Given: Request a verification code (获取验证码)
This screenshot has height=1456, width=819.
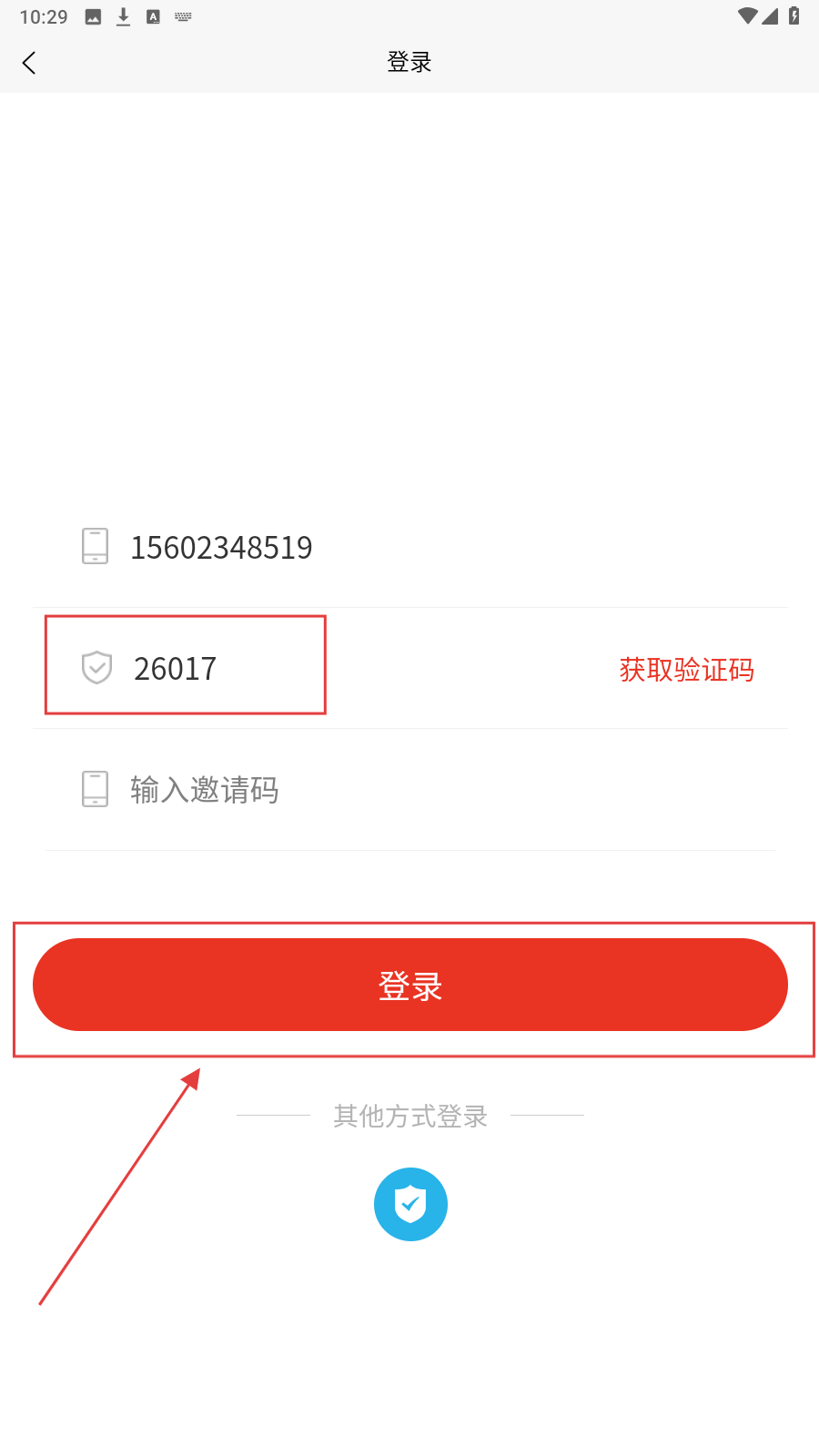Looking at the screenshot, I should [x=686, y=670].
